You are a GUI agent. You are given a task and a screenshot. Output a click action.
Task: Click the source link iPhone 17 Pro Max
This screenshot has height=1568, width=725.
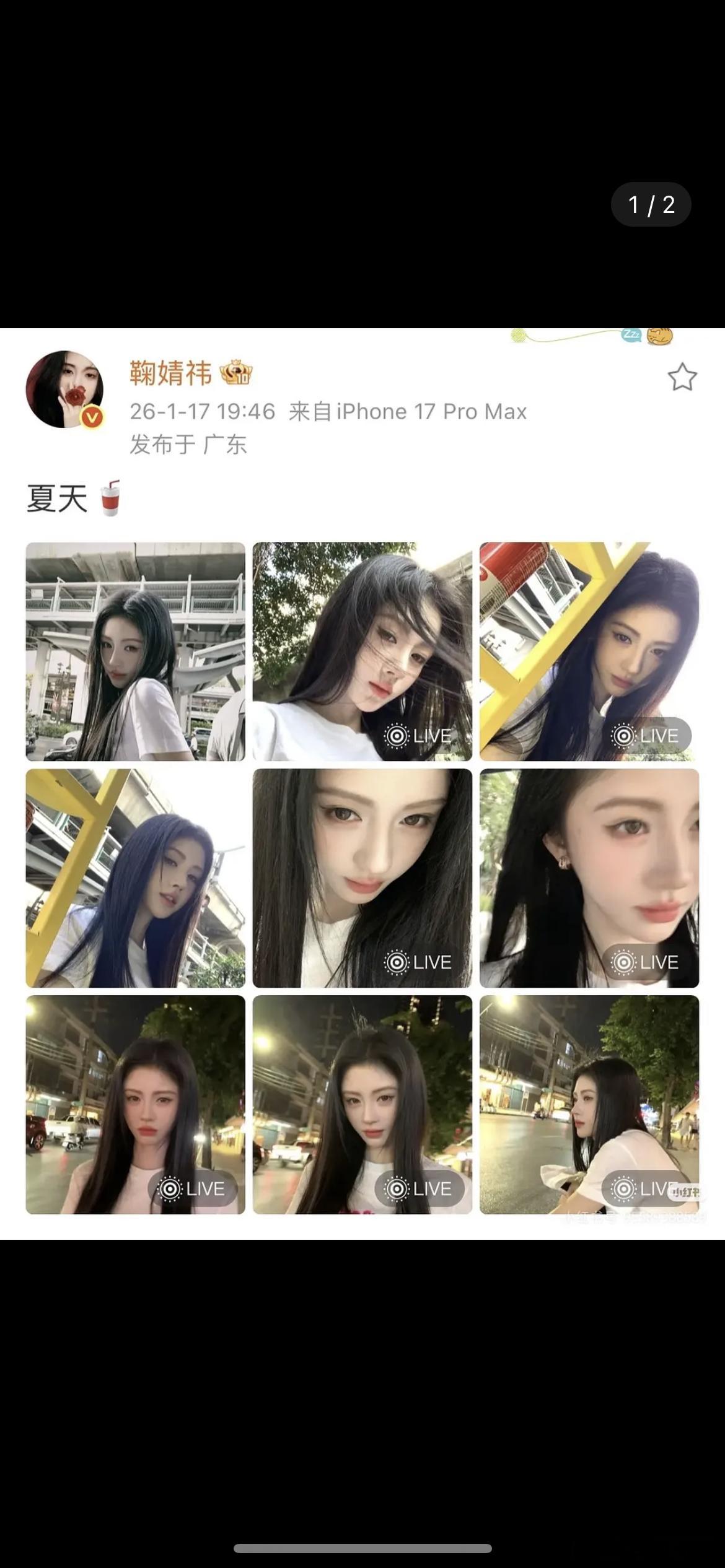[x=432, y=411]
